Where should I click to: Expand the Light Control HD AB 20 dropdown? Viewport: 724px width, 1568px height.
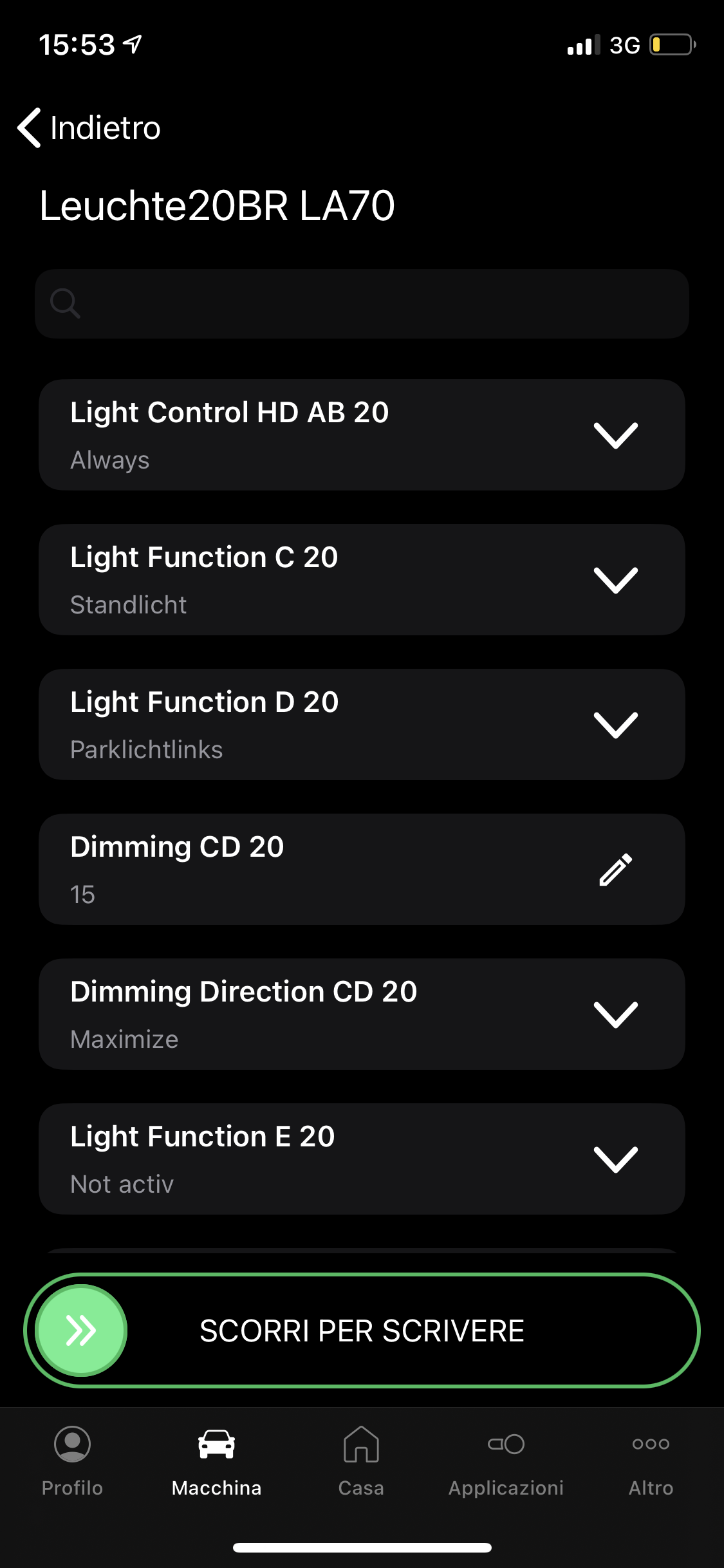615,435
